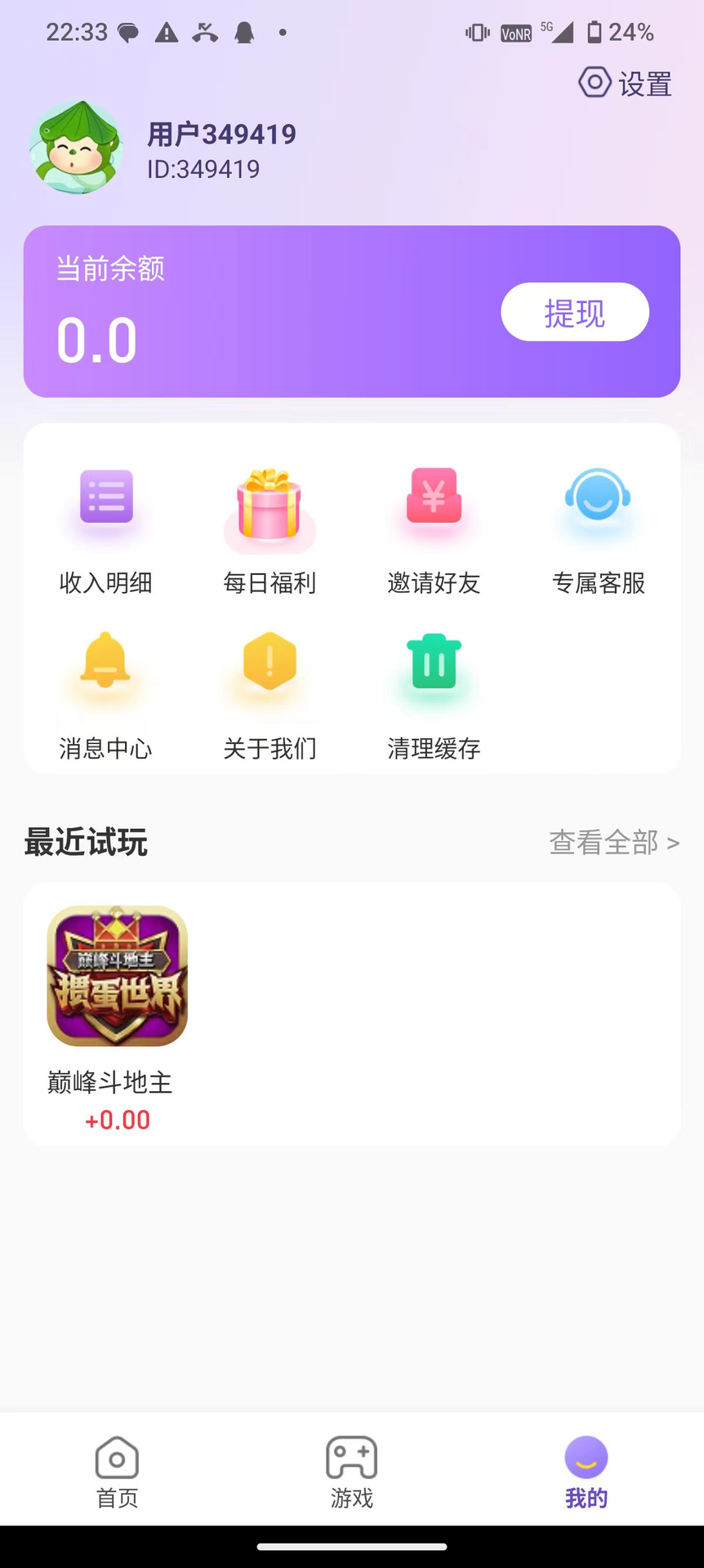Switch to the 游戏 games tab
The height and width of the screenshot is (1568, 704).
352,1471
